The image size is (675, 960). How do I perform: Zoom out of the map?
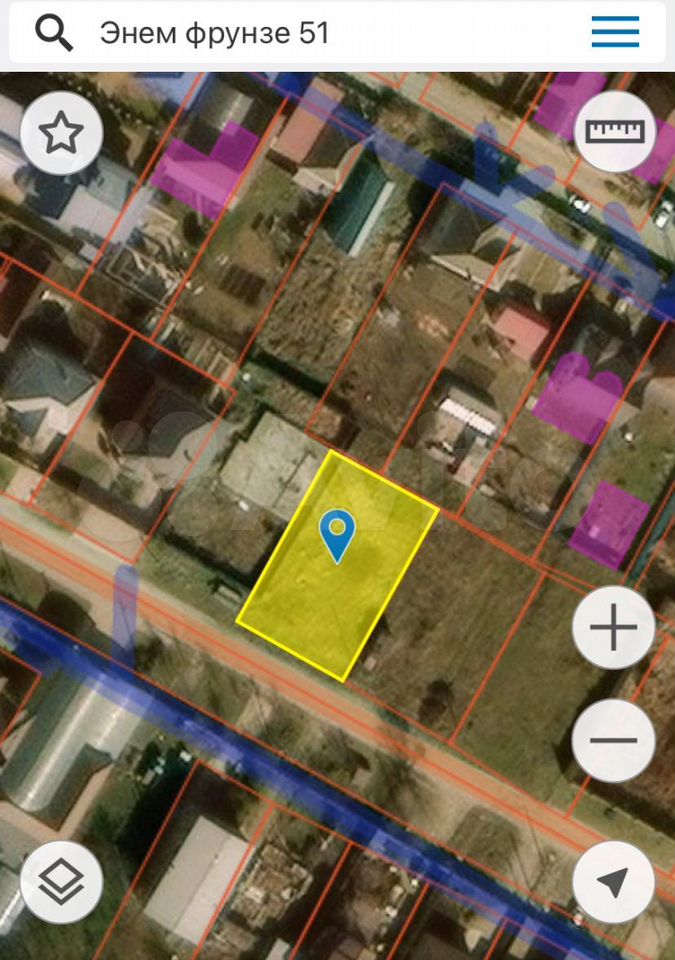613,741
